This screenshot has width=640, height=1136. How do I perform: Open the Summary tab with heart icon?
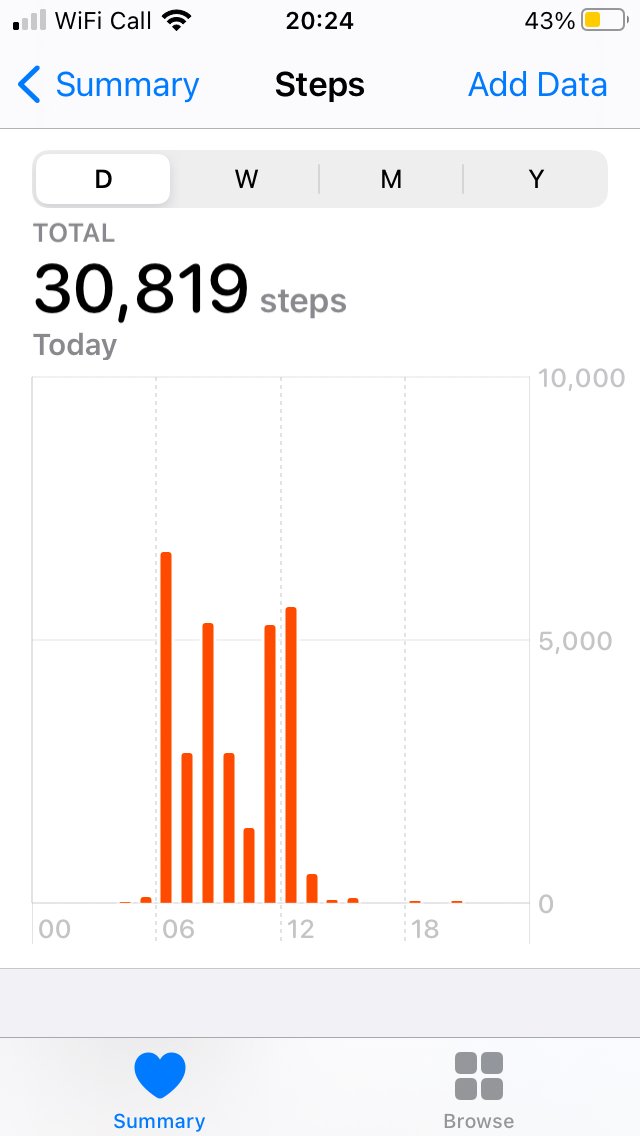(x=159, y=1089)
